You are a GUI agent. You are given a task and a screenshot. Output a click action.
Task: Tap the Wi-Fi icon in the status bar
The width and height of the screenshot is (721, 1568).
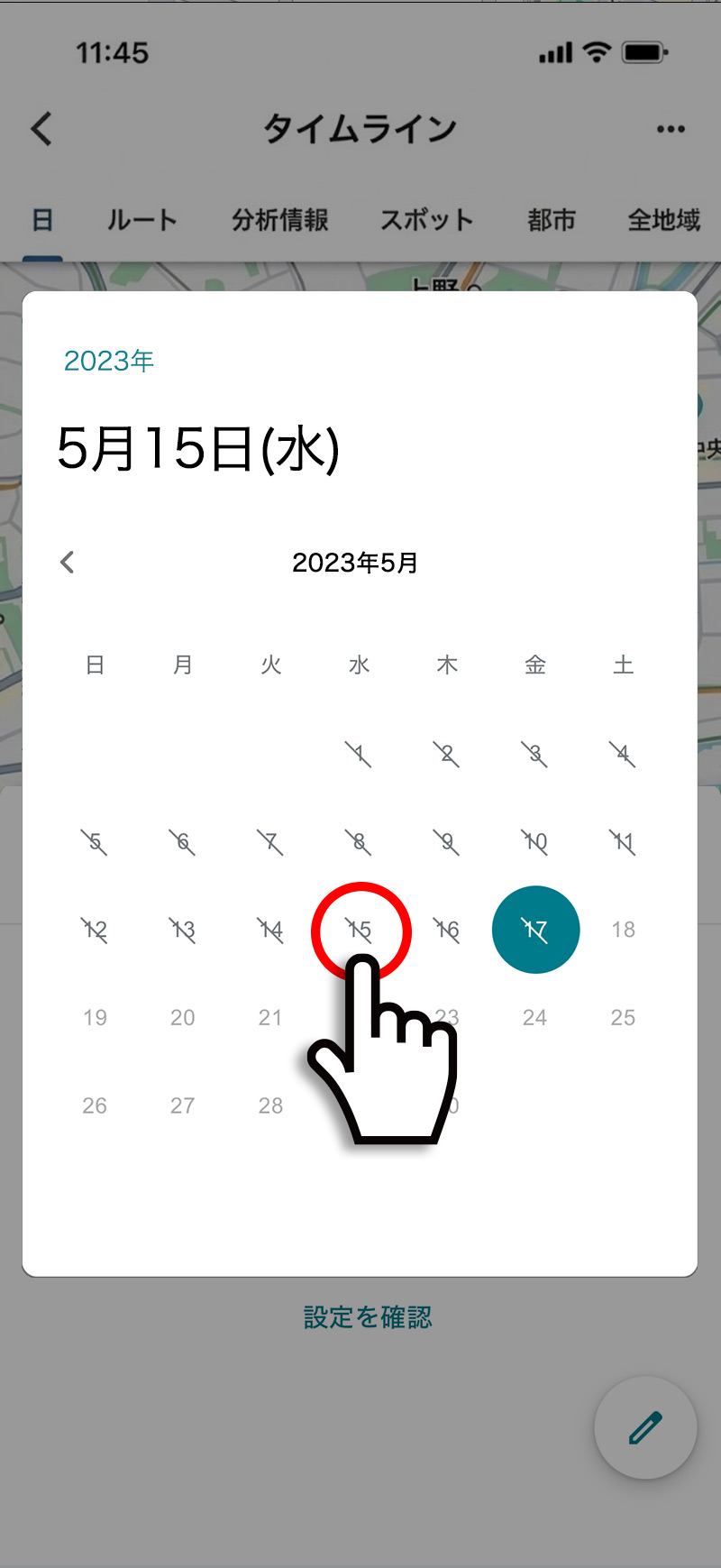pyautogui.click(x=598, y=52)
